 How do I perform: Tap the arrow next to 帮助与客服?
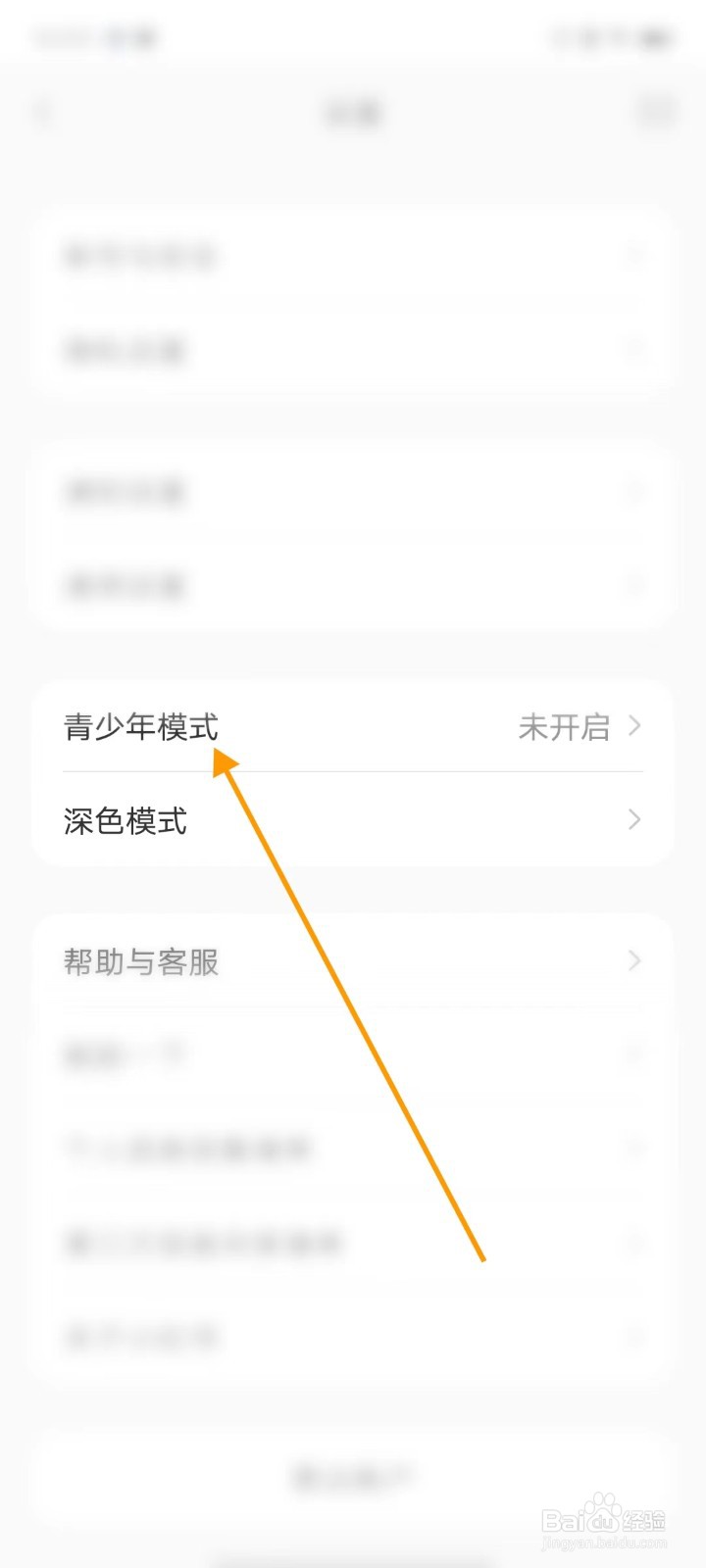(635, 962)
